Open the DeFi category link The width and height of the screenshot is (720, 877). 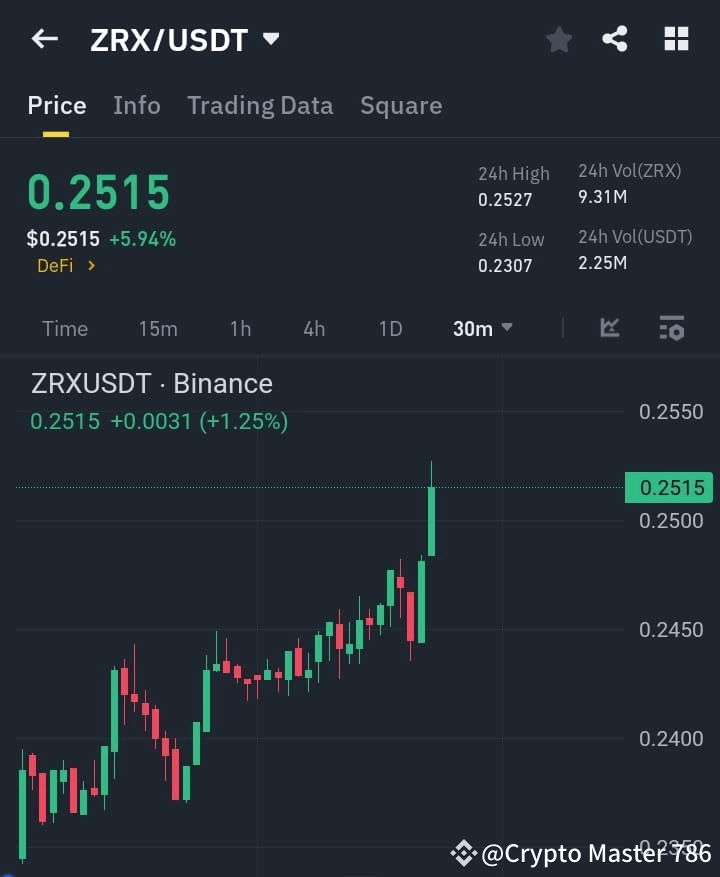click(x=55, y=266)
